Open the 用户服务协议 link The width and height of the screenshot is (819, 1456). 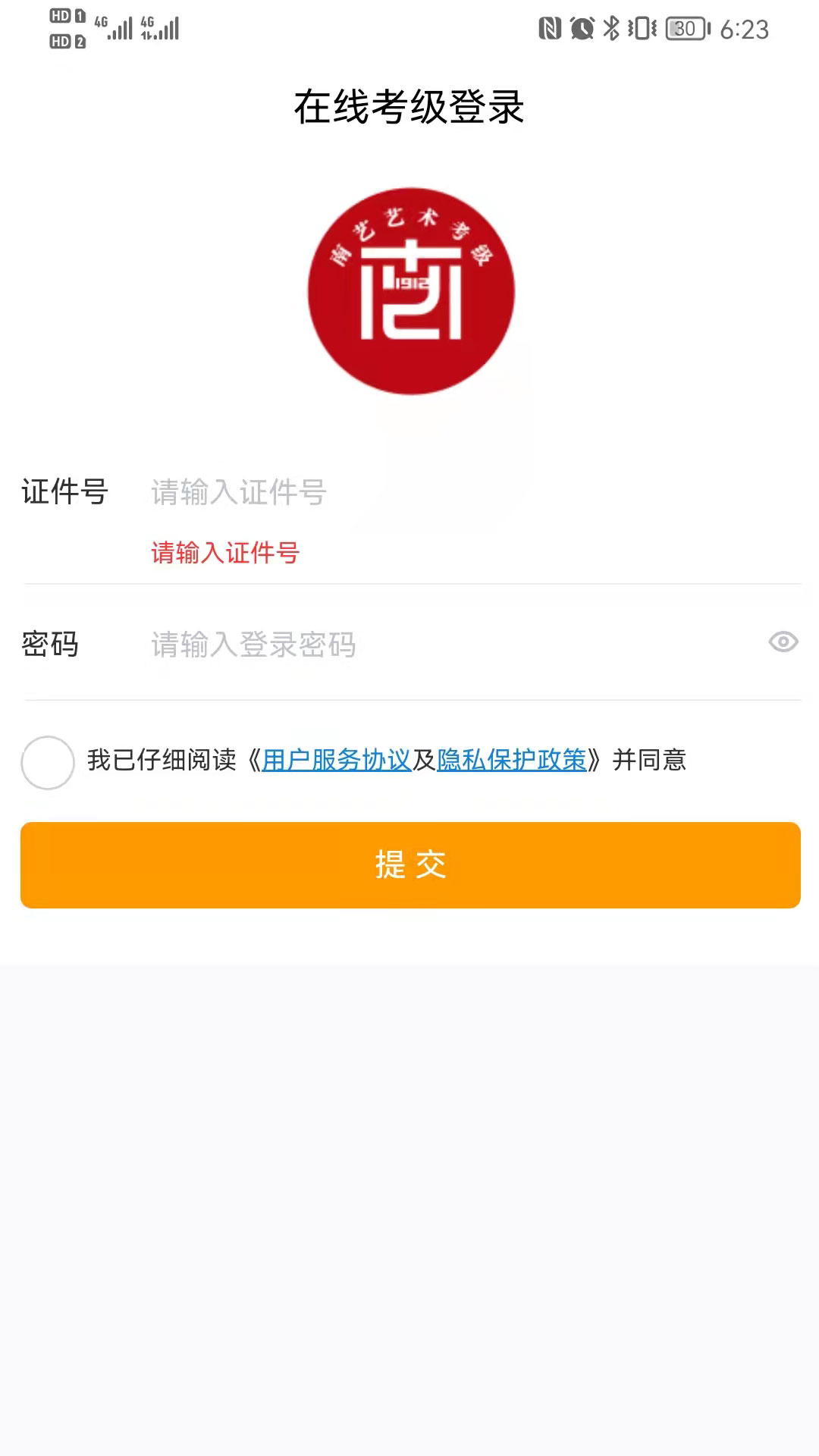[336, 760]
